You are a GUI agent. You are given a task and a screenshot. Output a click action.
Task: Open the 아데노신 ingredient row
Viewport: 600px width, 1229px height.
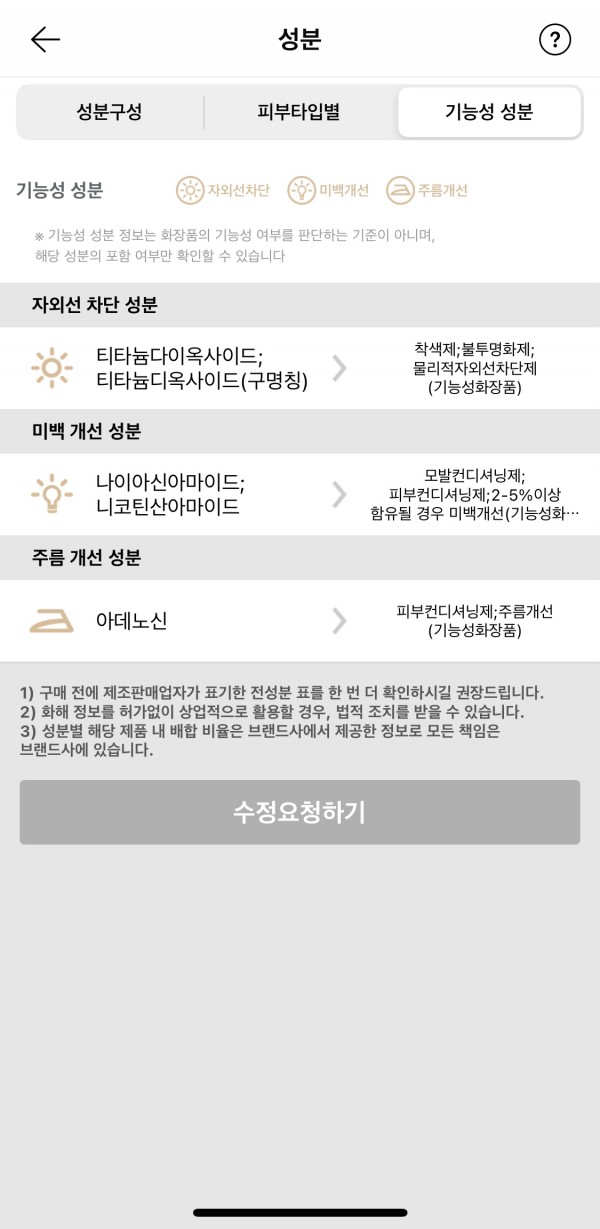[300, 621]
